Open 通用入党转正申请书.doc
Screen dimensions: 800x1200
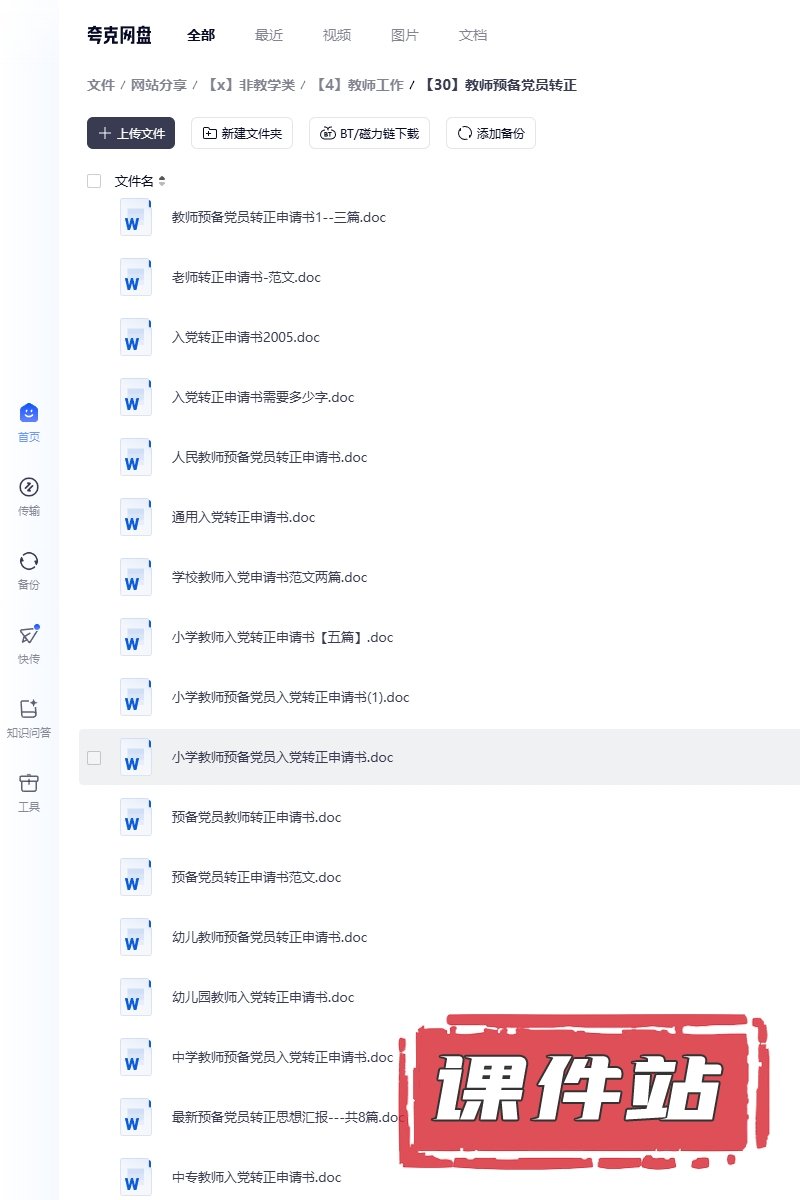click(x=243, y=517)
